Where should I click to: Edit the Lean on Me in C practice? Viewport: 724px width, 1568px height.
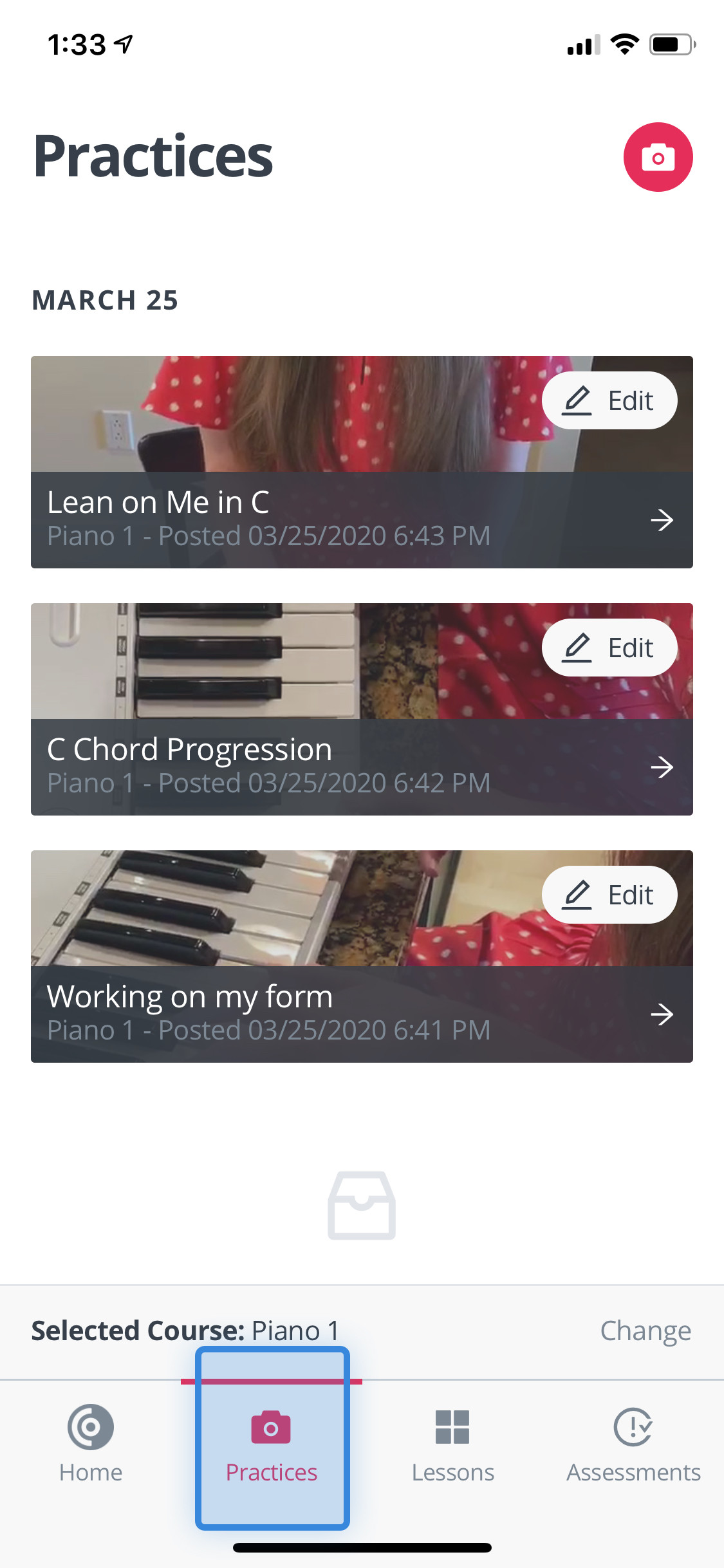(x=609, y=400)
